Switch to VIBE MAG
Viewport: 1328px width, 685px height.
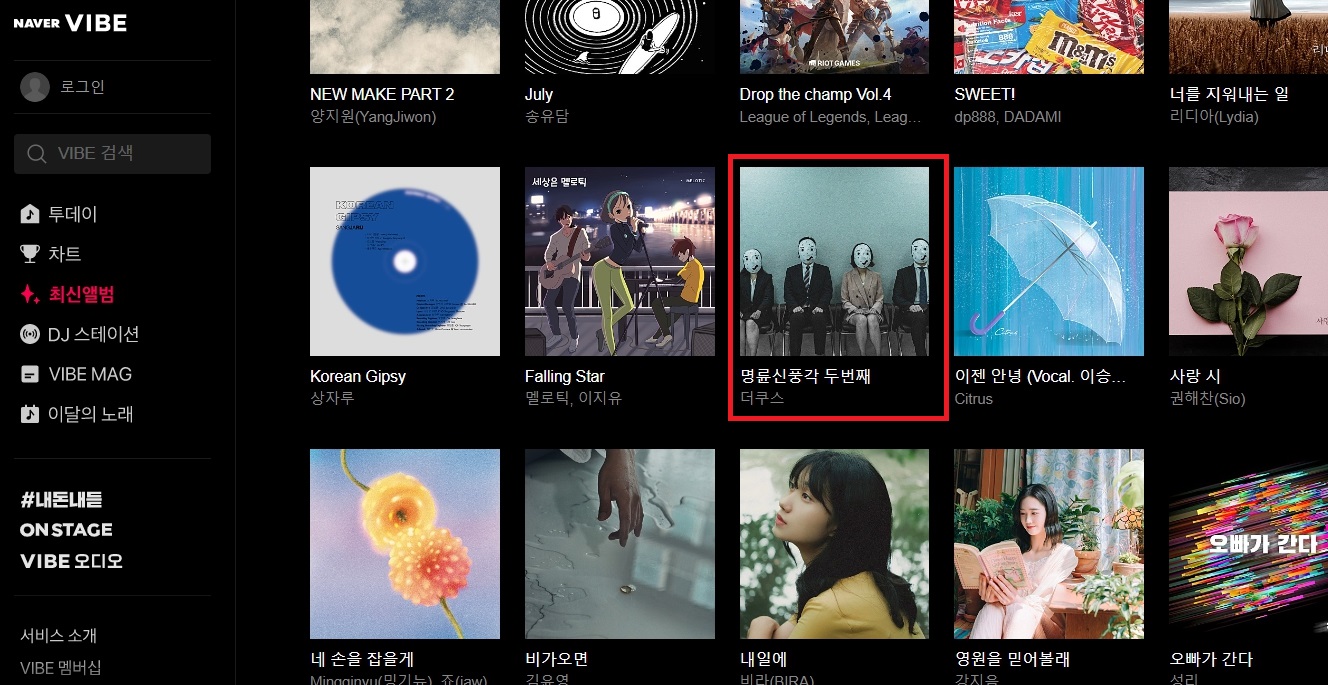(x=88, y=374)
